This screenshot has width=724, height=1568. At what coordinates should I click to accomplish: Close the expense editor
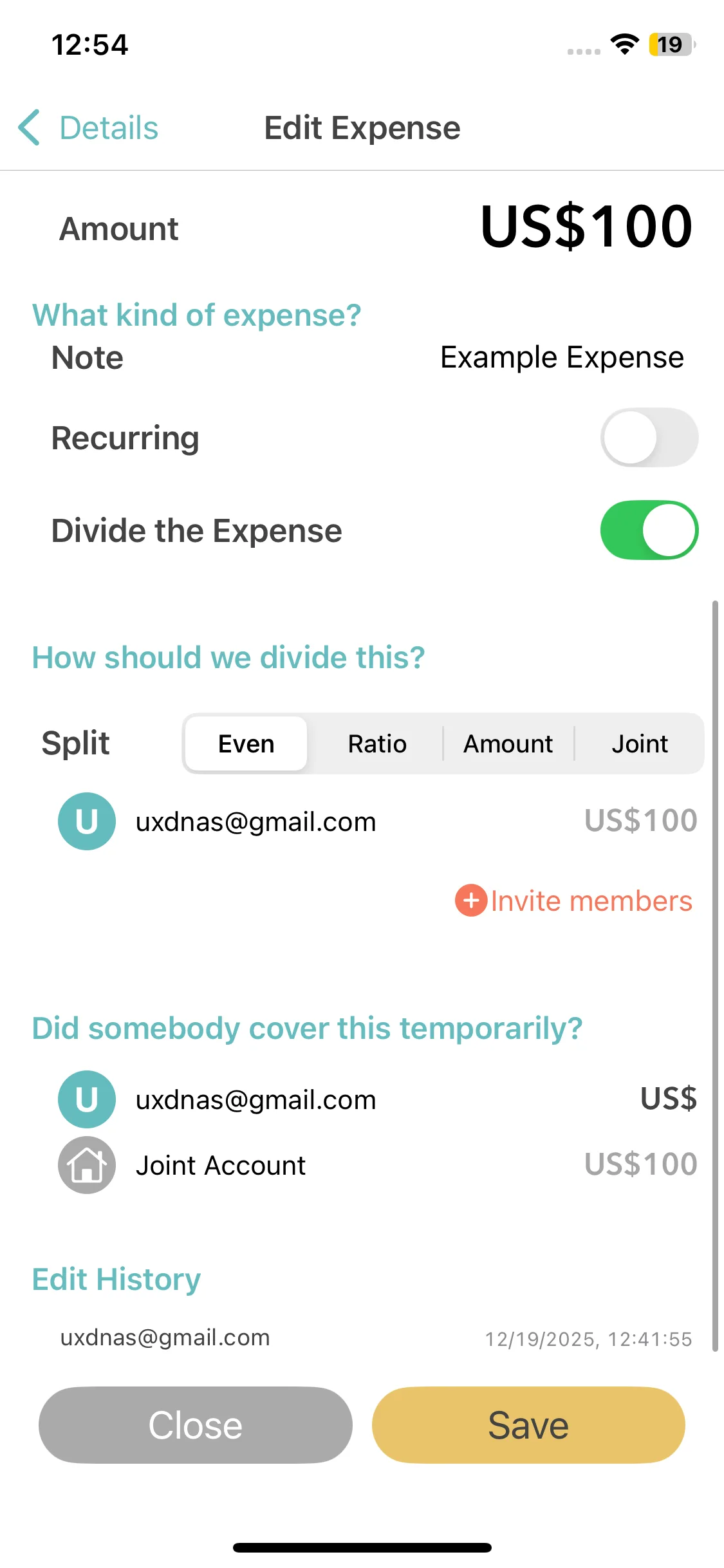click(x=195, y=1425)
